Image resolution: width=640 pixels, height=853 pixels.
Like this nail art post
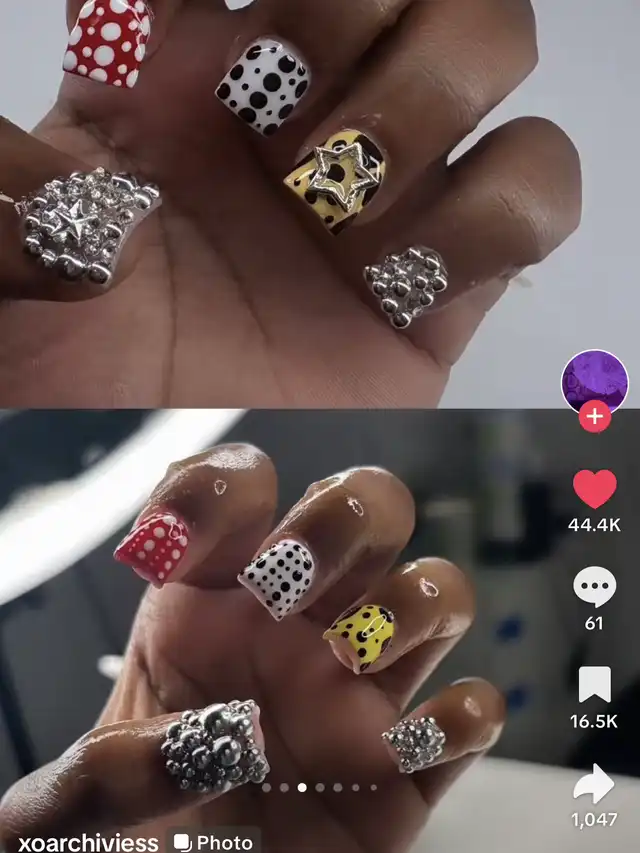click(594, 489)
